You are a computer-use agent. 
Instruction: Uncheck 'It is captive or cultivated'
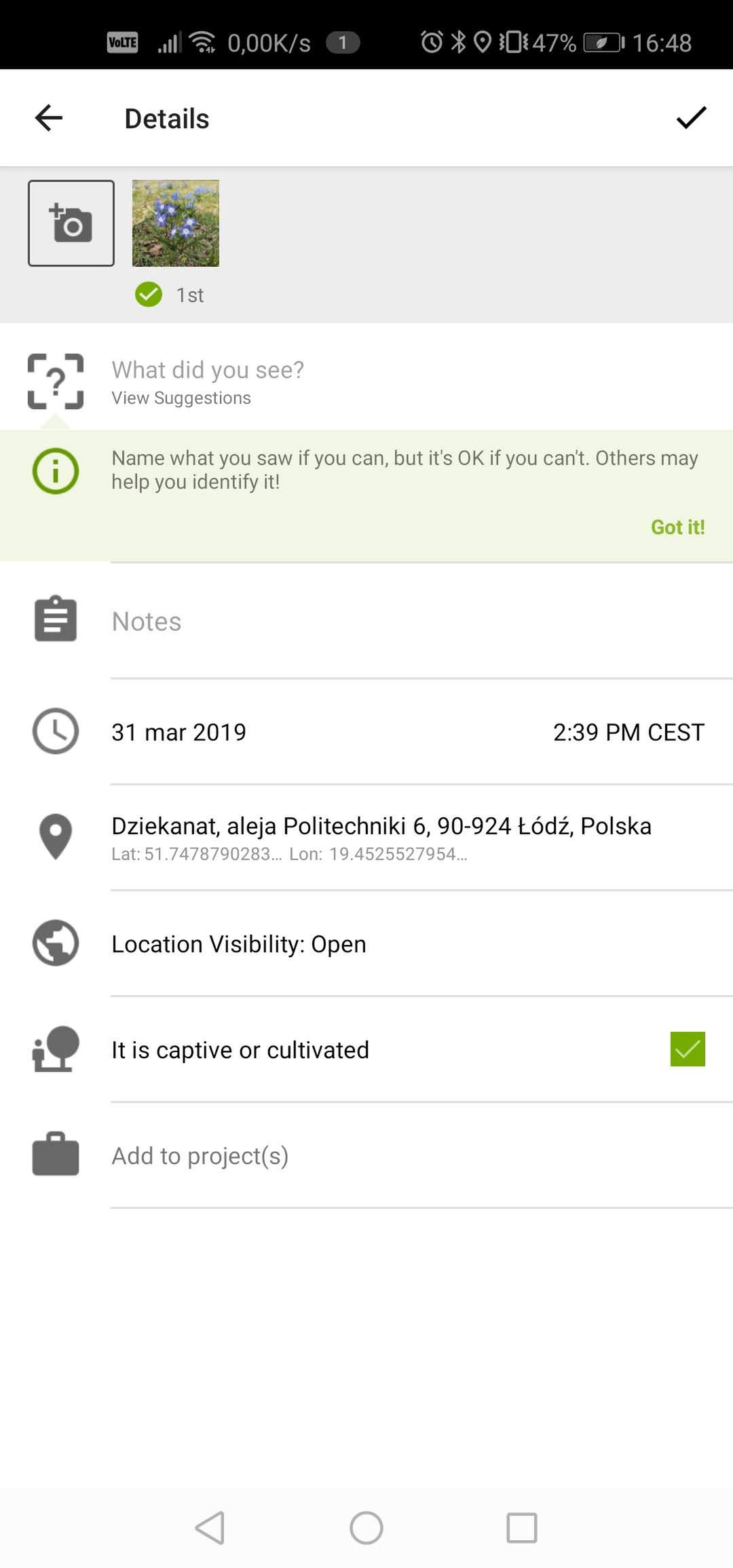[688, 1049]
